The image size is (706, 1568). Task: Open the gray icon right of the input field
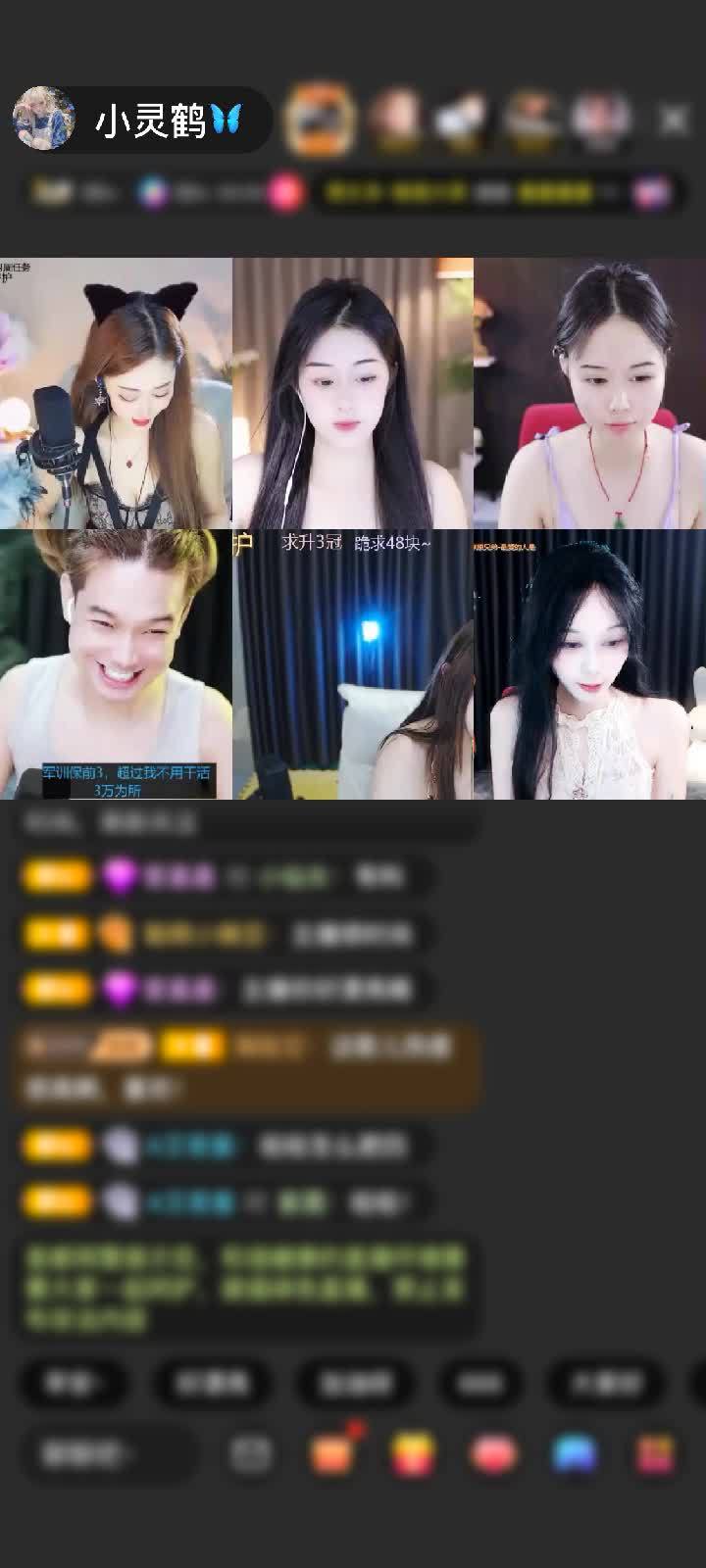pyautogui.click(x=251, y=1453)
